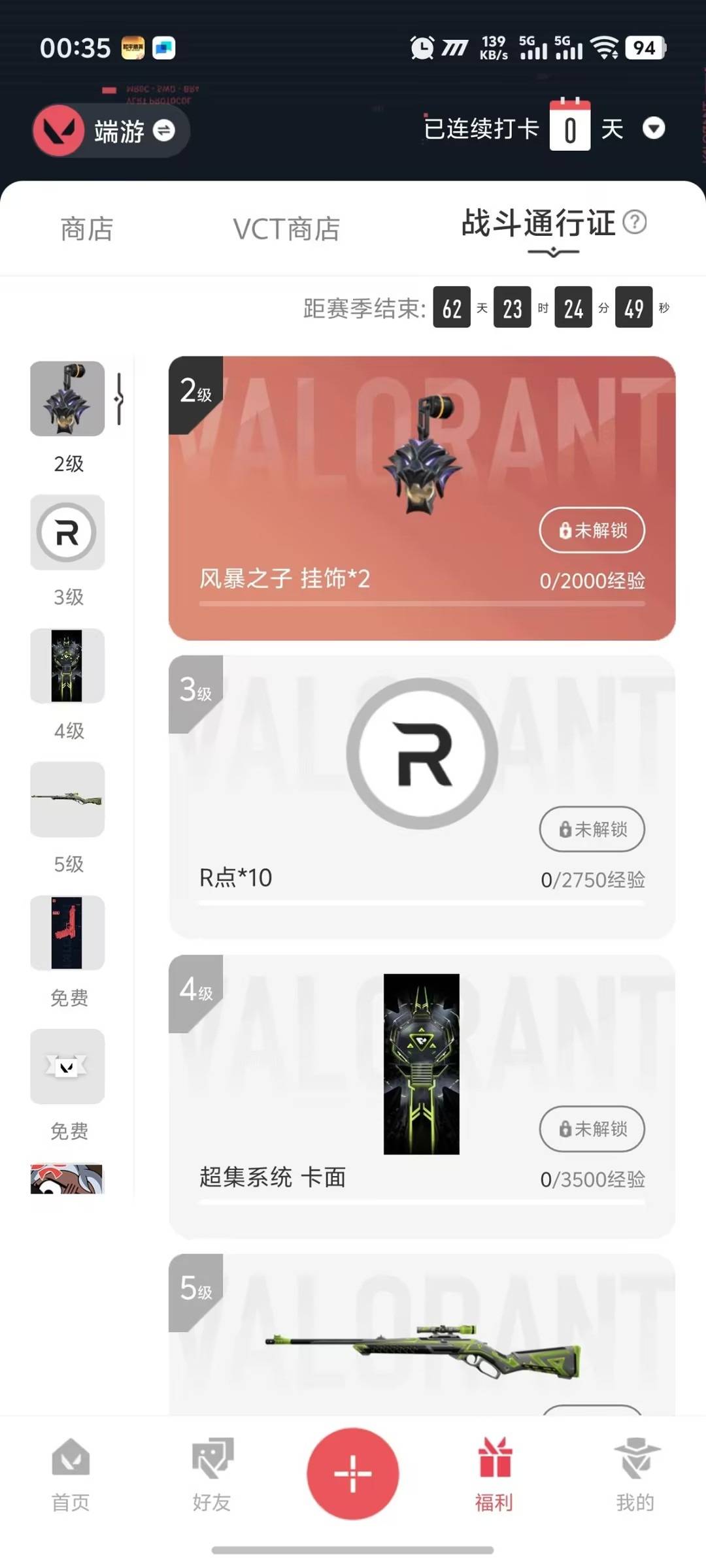Tap the 未解锁 lock toggle on R点 reward
706x1568 pixels.
[592, 830]
